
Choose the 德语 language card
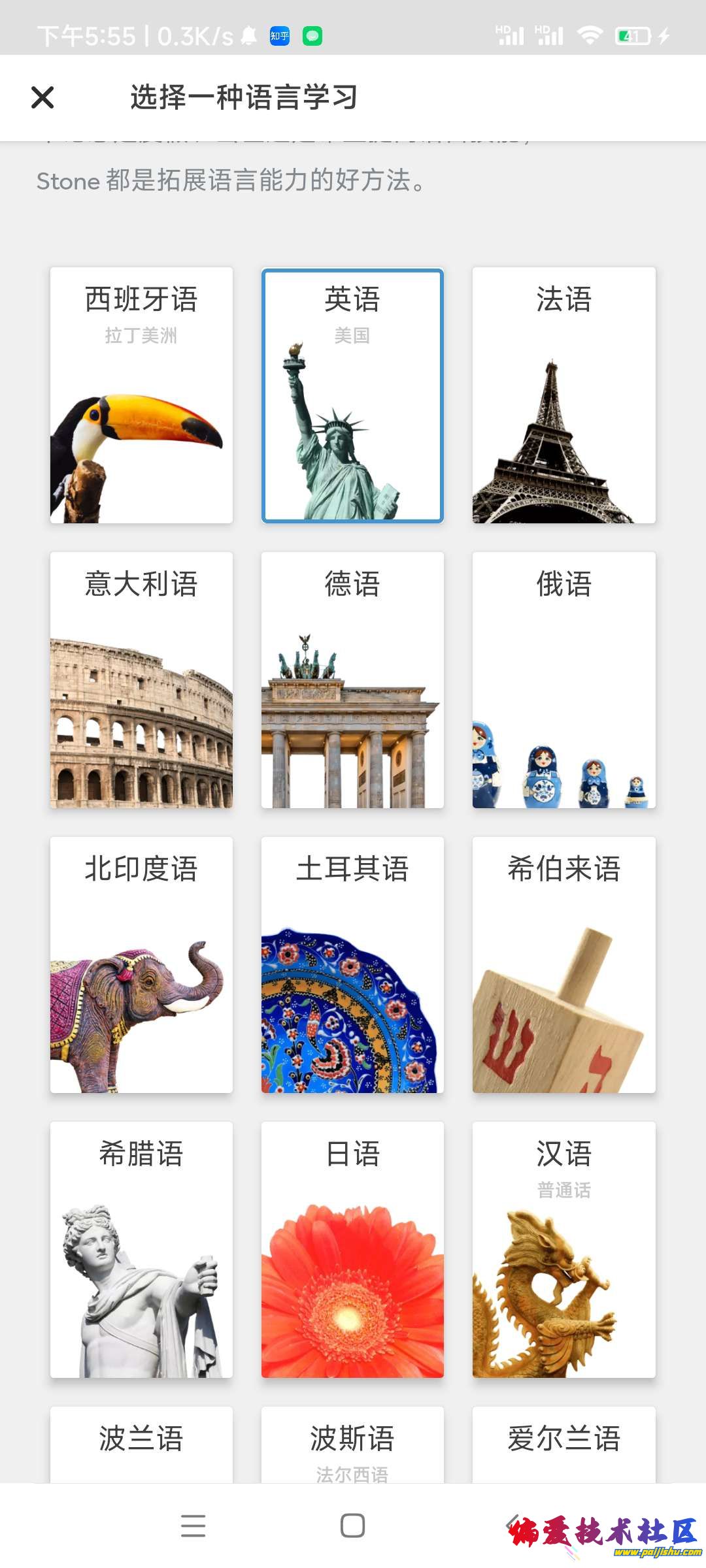352,680
